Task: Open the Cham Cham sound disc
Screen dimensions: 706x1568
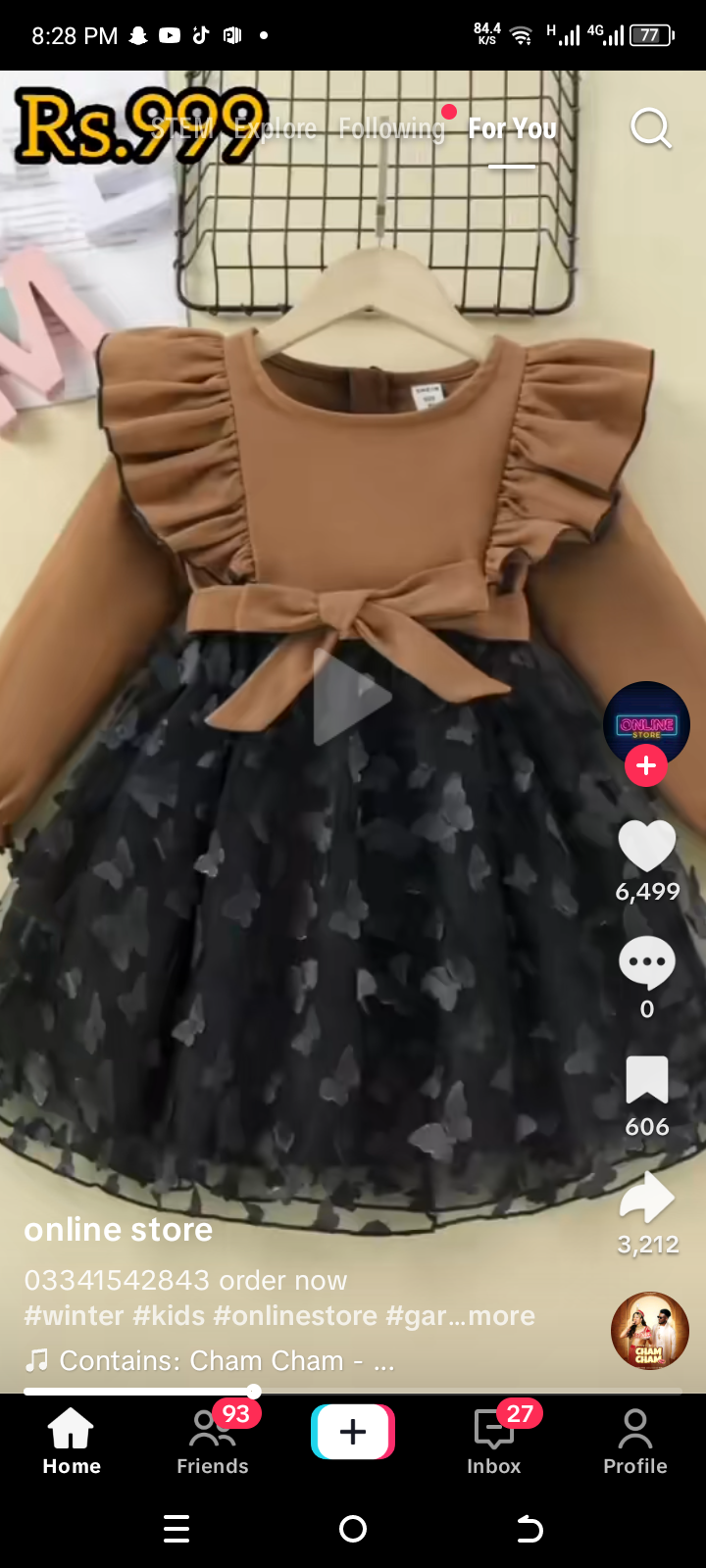Action: click(x=649, y=1331)
